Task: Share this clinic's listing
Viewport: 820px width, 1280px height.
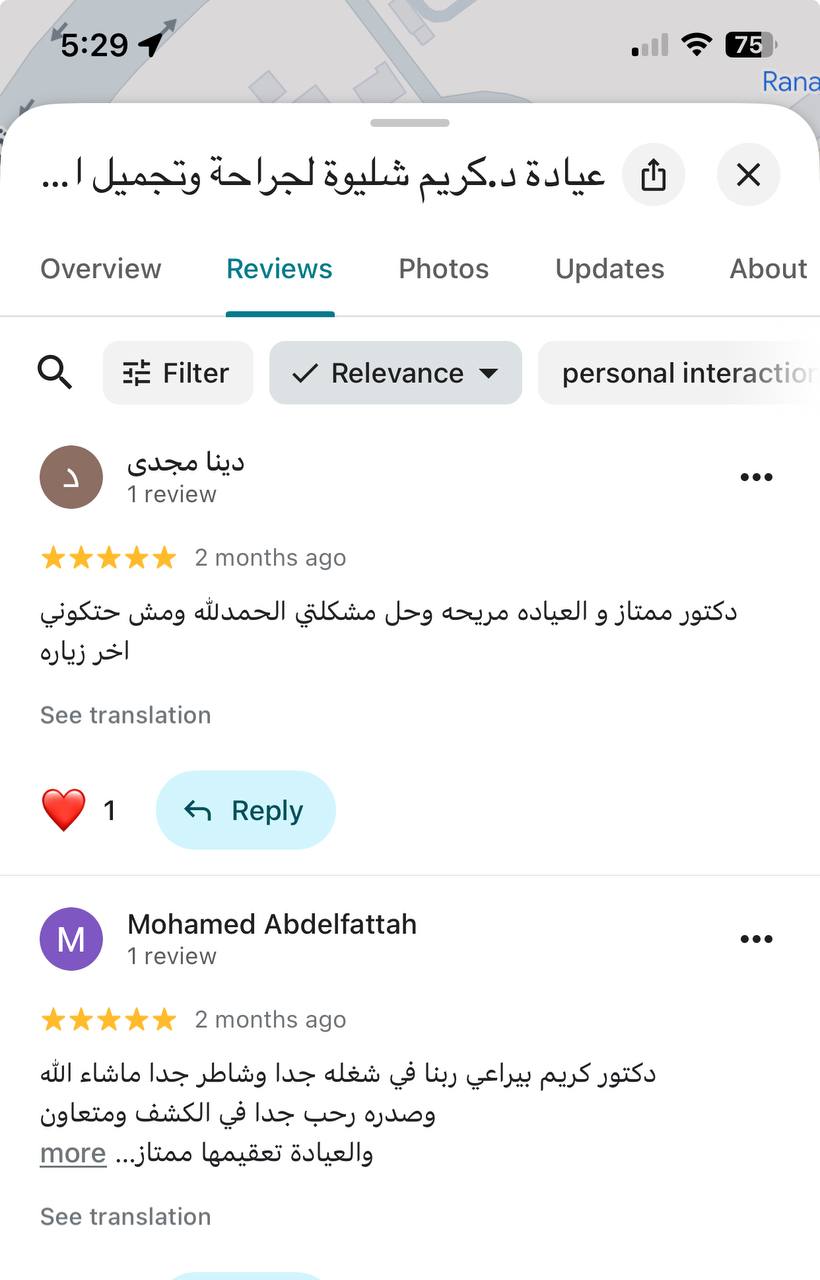Action: pos(653,175)
